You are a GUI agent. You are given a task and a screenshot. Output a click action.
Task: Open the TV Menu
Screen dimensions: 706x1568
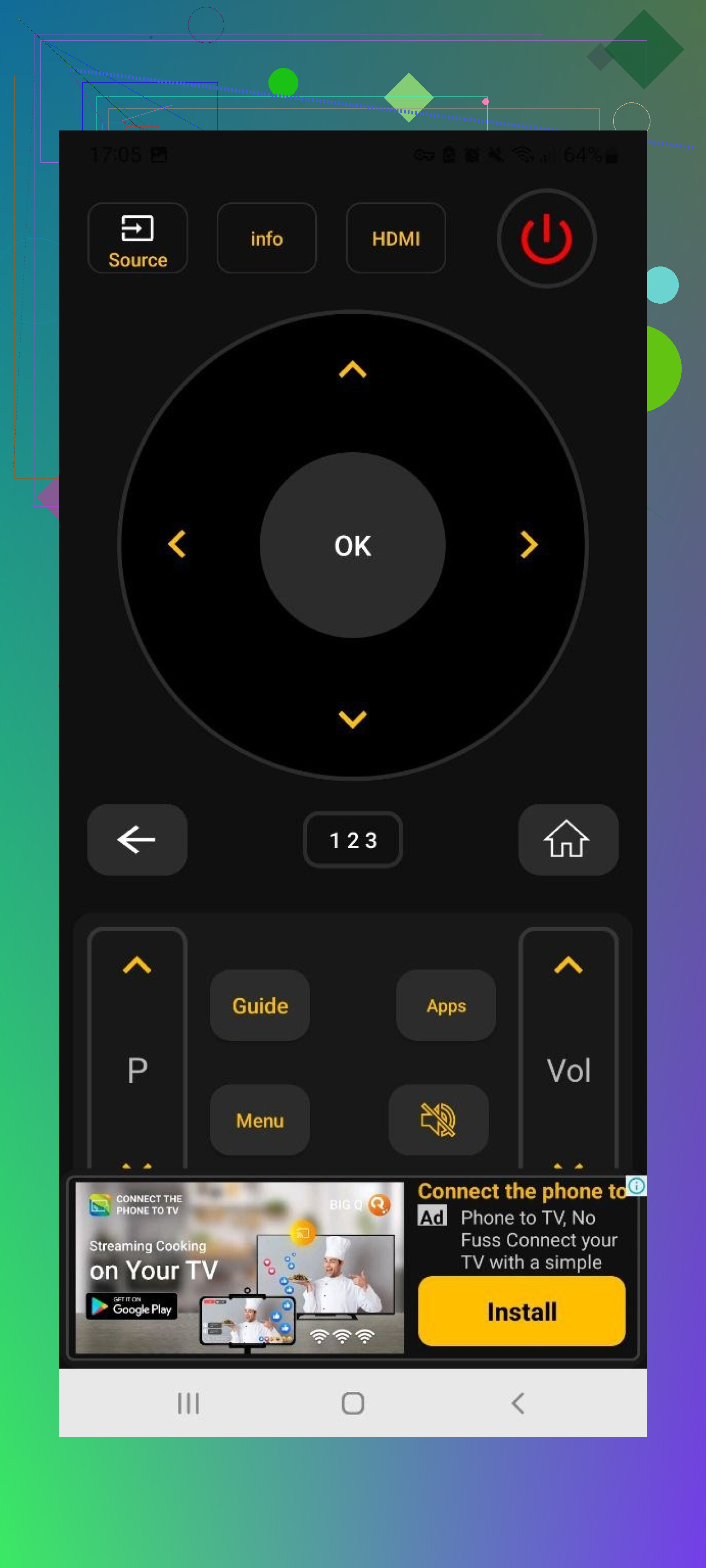tap(260, 1120)
